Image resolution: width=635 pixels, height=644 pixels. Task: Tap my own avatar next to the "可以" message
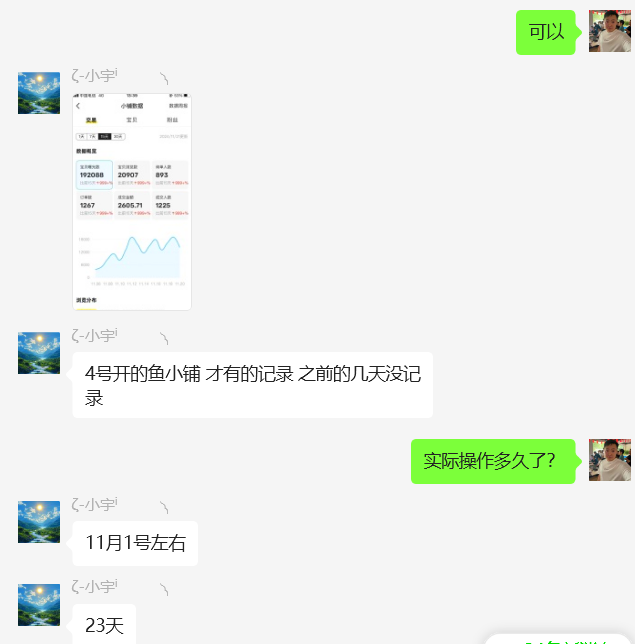pos(609,31)
